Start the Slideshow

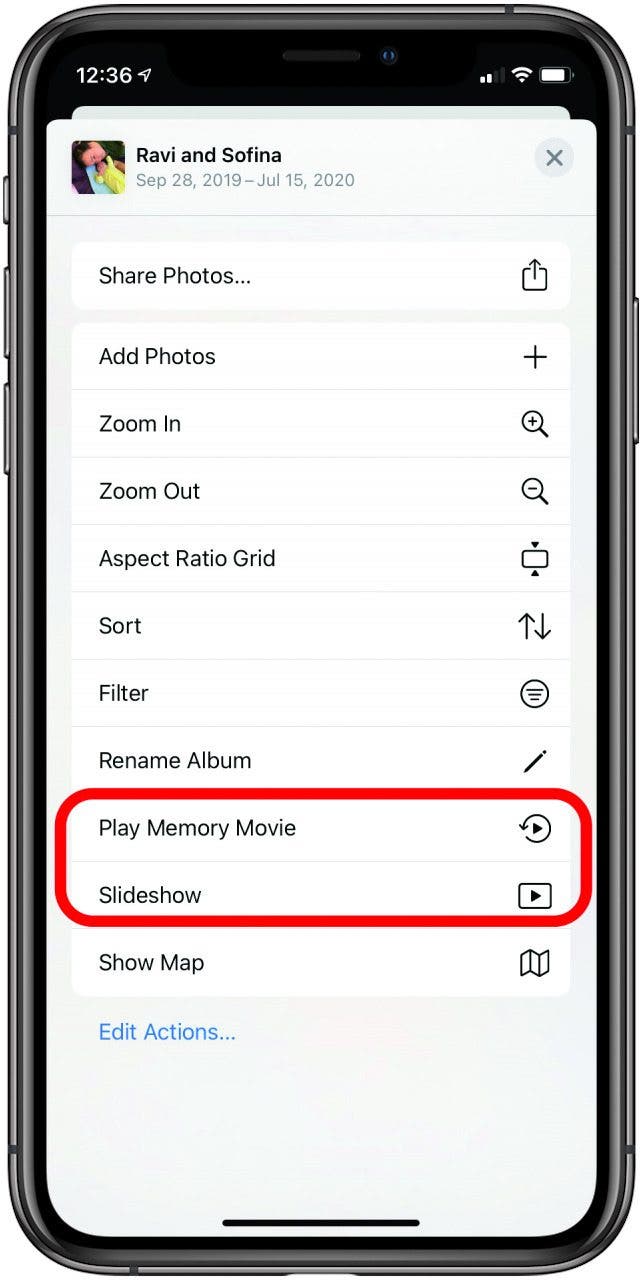tap(321, 895)
